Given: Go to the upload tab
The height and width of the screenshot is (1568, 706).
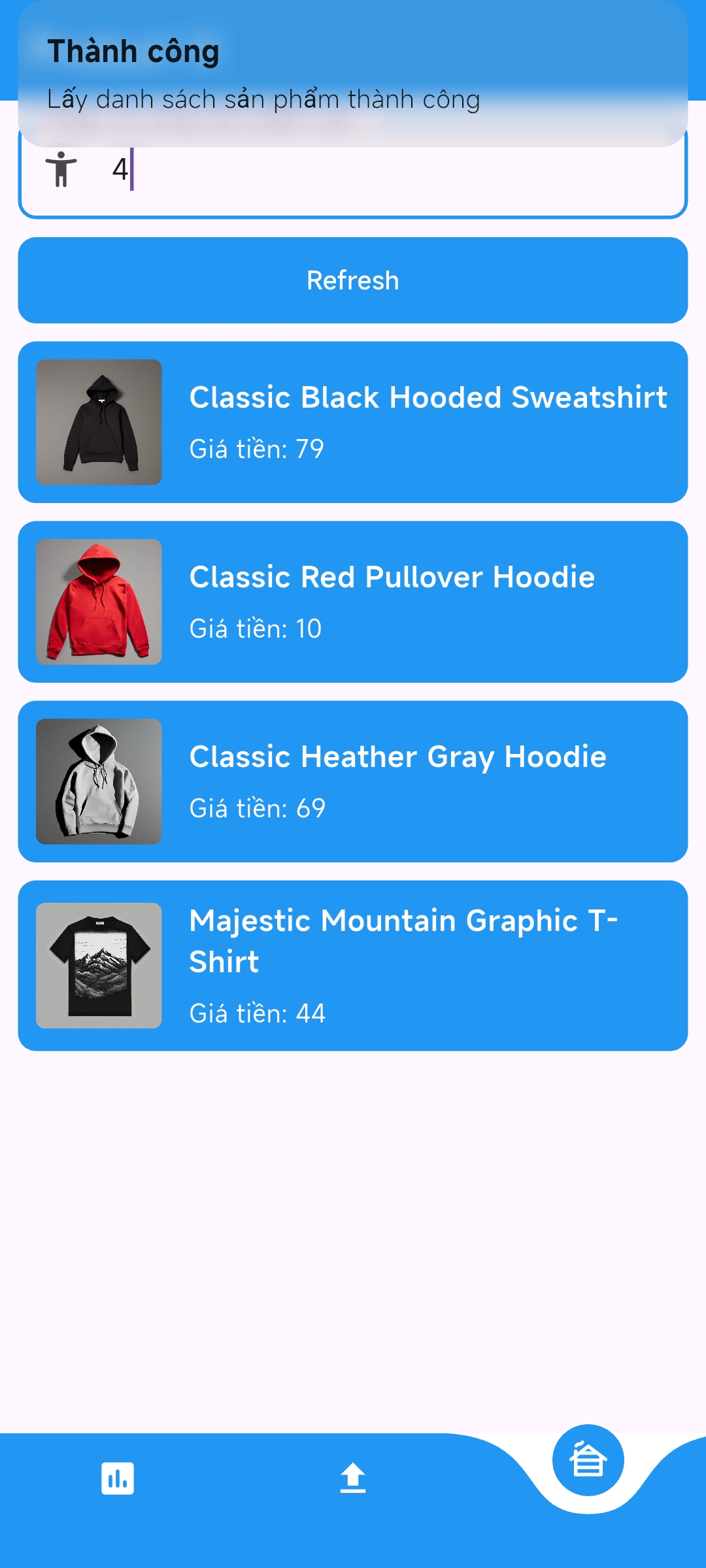Looking at the screenshot, I should [x=353, y=1478].
